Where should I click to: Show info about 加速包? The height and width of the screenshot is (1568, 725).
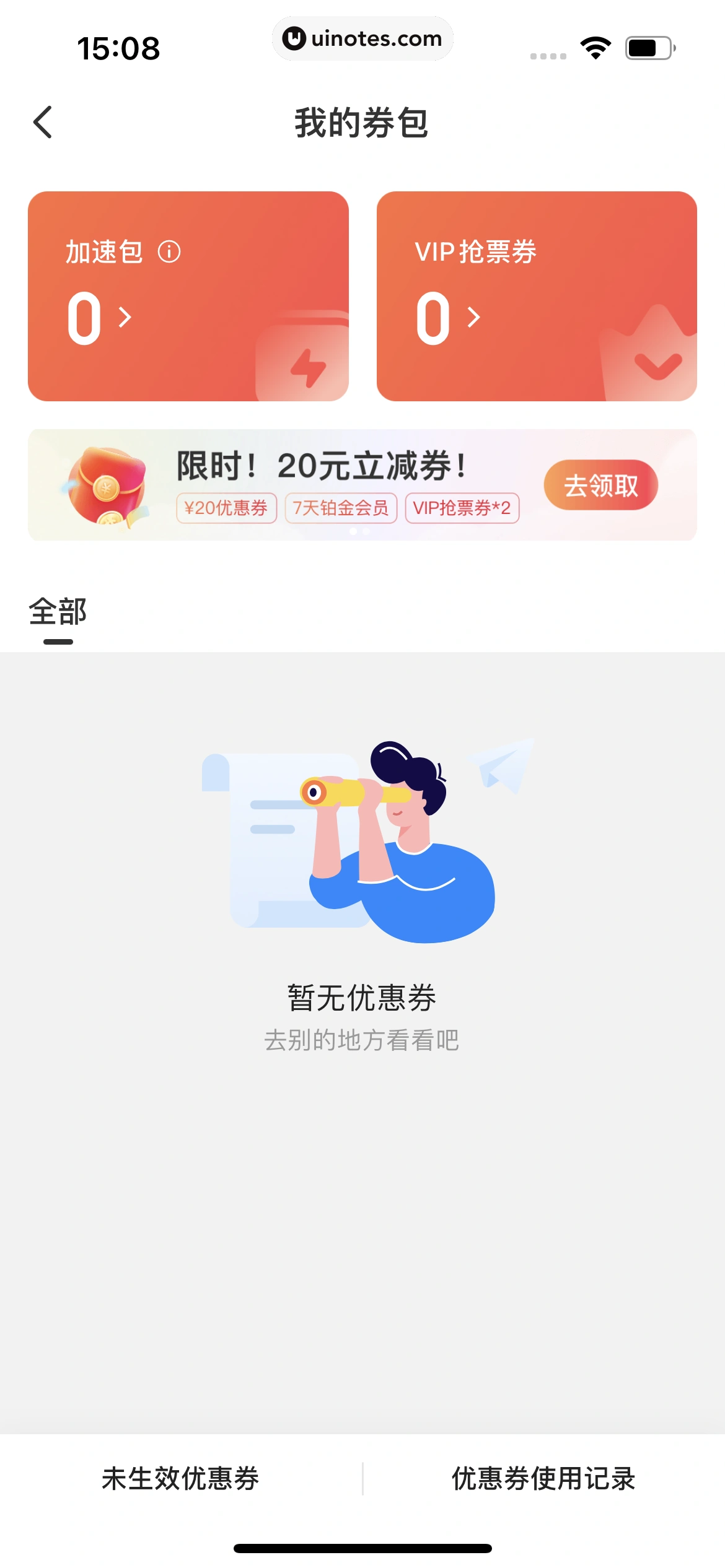[x=169, y=252]
